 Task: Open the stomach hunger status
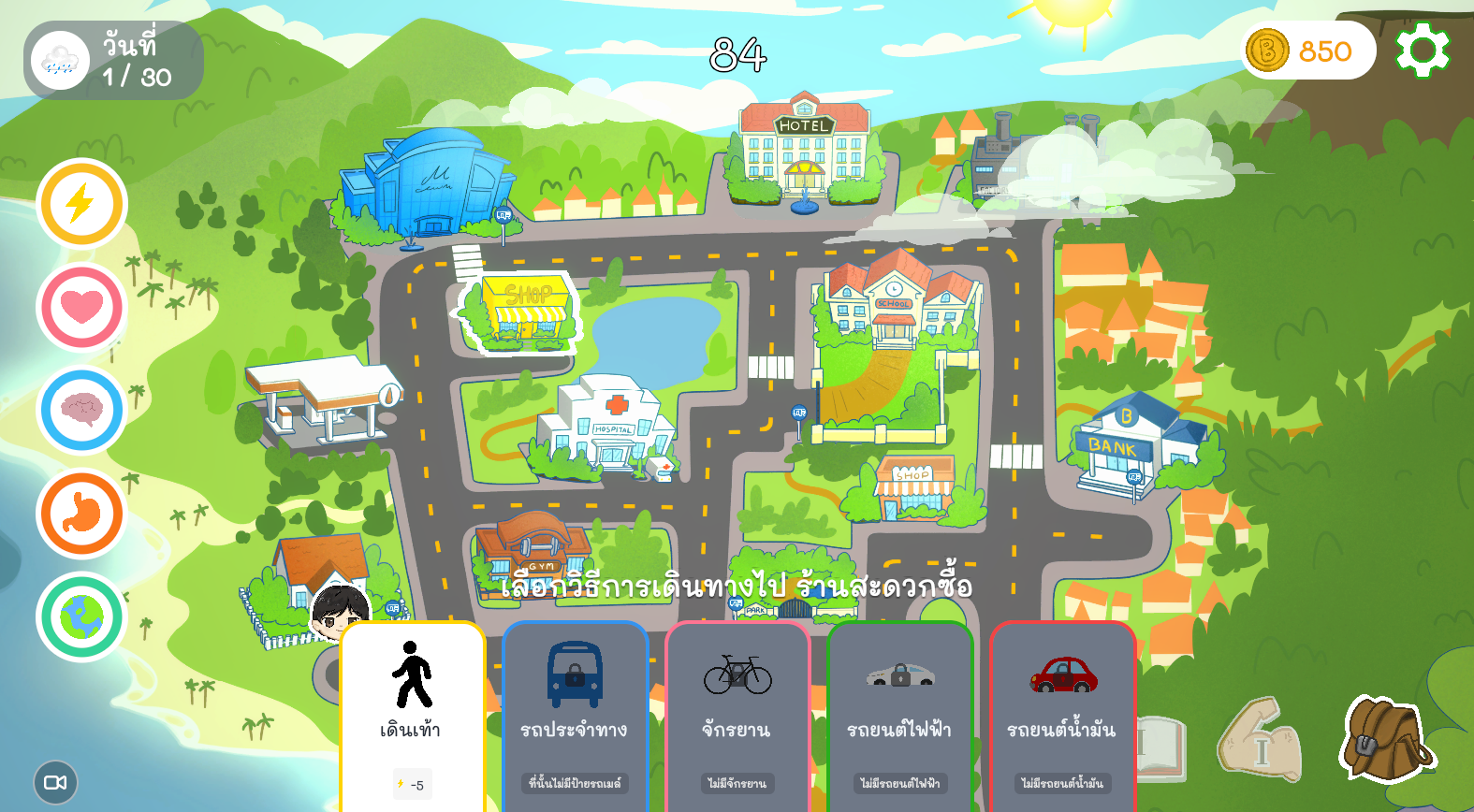(x=82, y=514)
